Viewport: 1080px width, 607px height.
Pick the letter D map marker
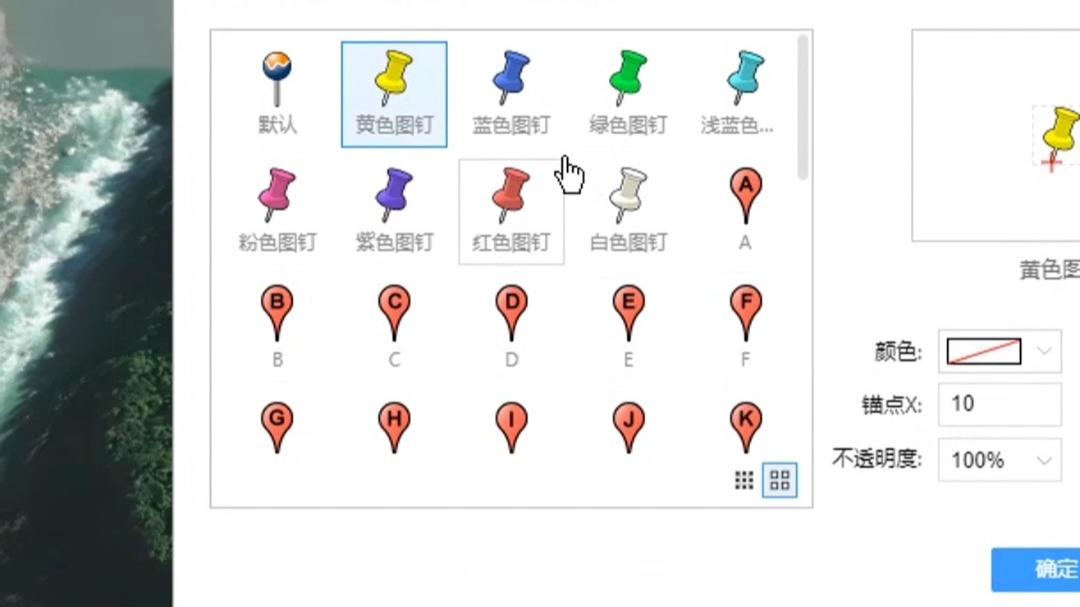pyautogui.click(x=511, y=322)
